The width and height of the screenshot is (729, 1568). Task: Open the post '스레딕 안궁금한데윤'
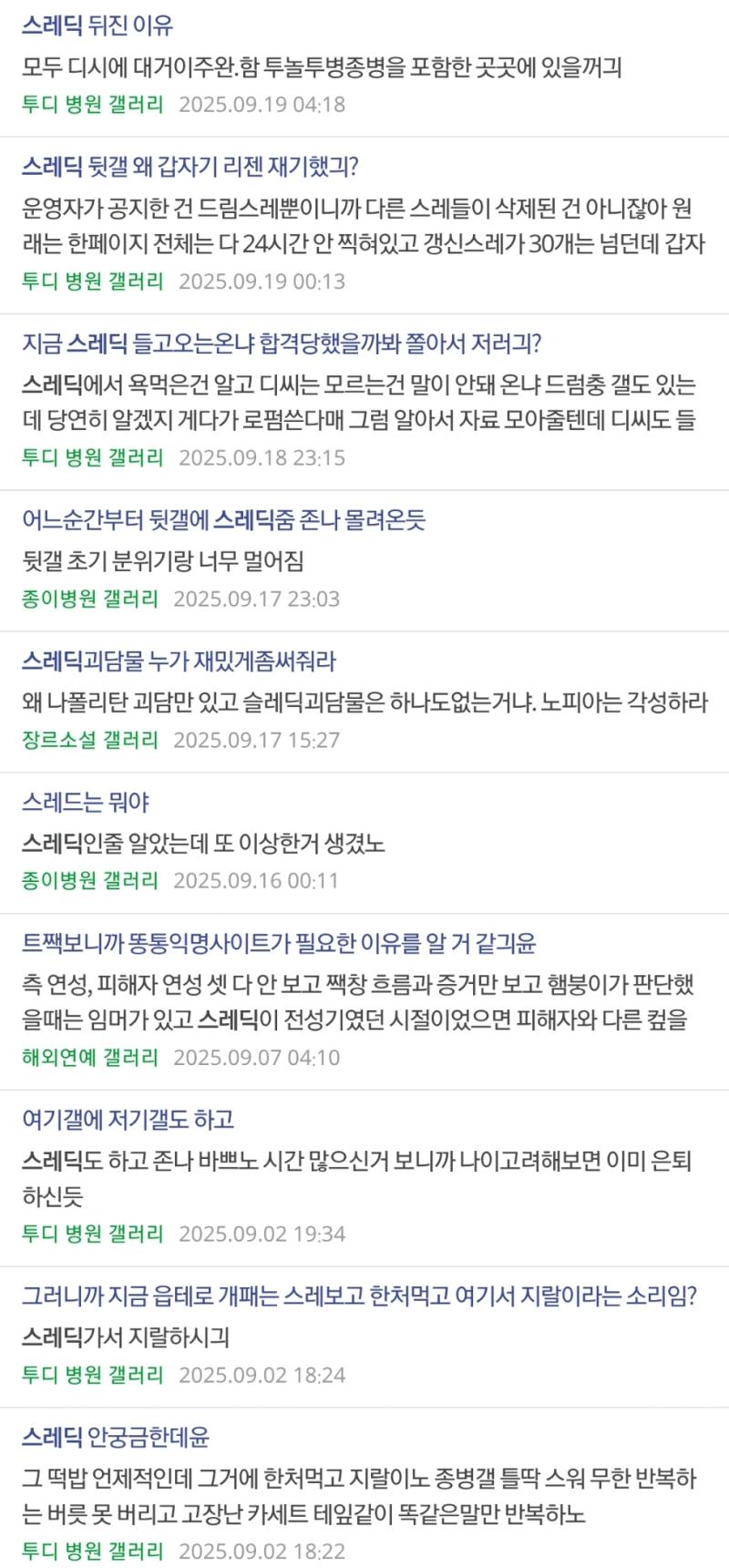[x=116, y=1438]
